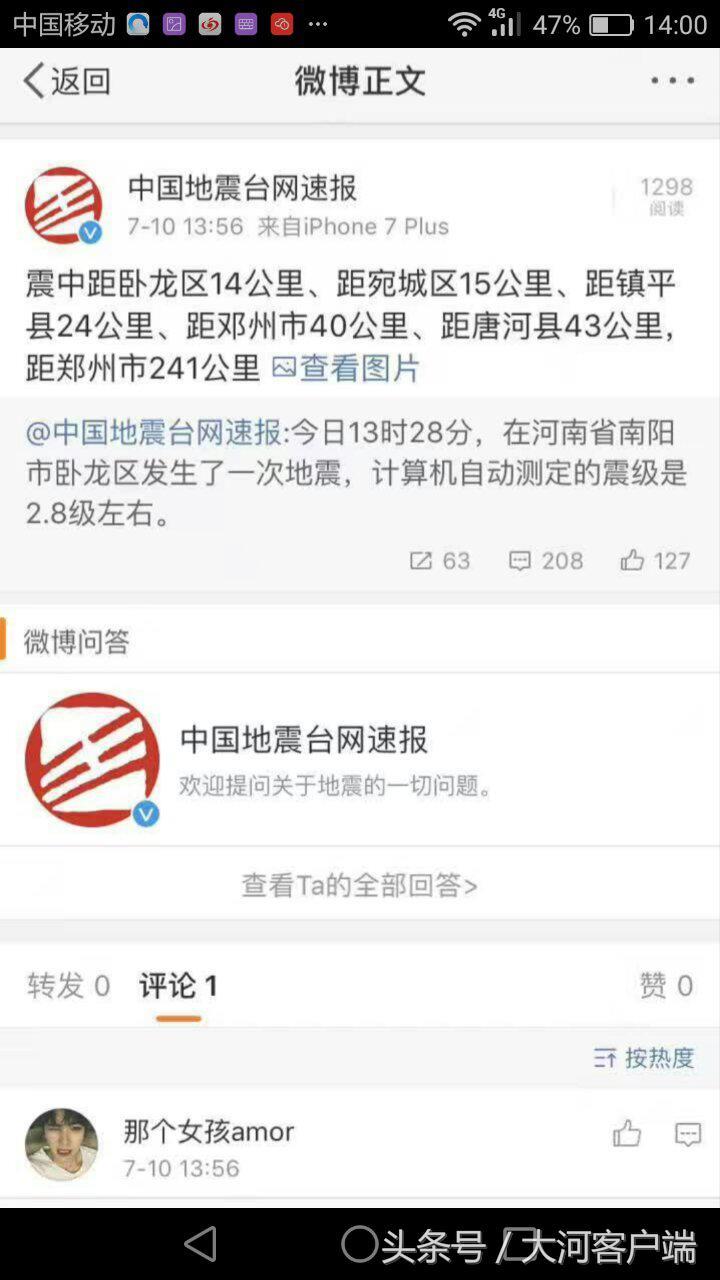Open comments on quoted post showing 208
Image resolution: width=720 pixels, height=1280 pixels.
click(545, 561)
